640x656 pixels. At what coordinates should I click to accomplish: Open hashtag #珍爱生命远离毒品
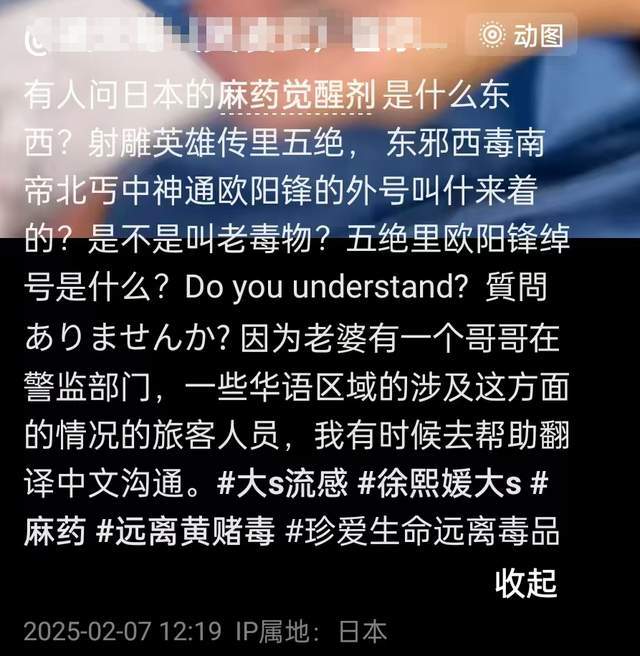point(421,531)
